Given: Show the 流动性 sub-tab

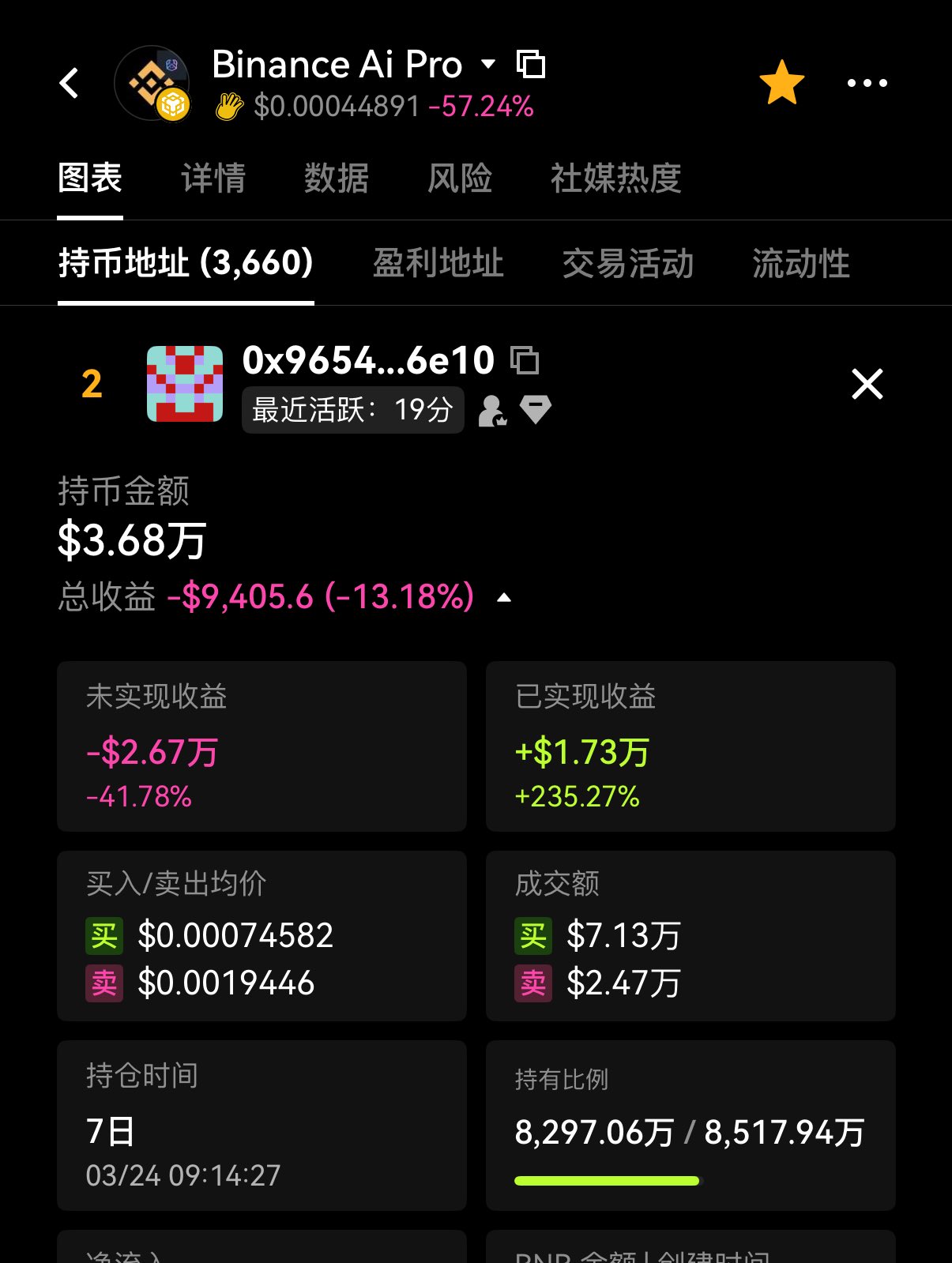Looking at the screenshot, I should (800, 263).
